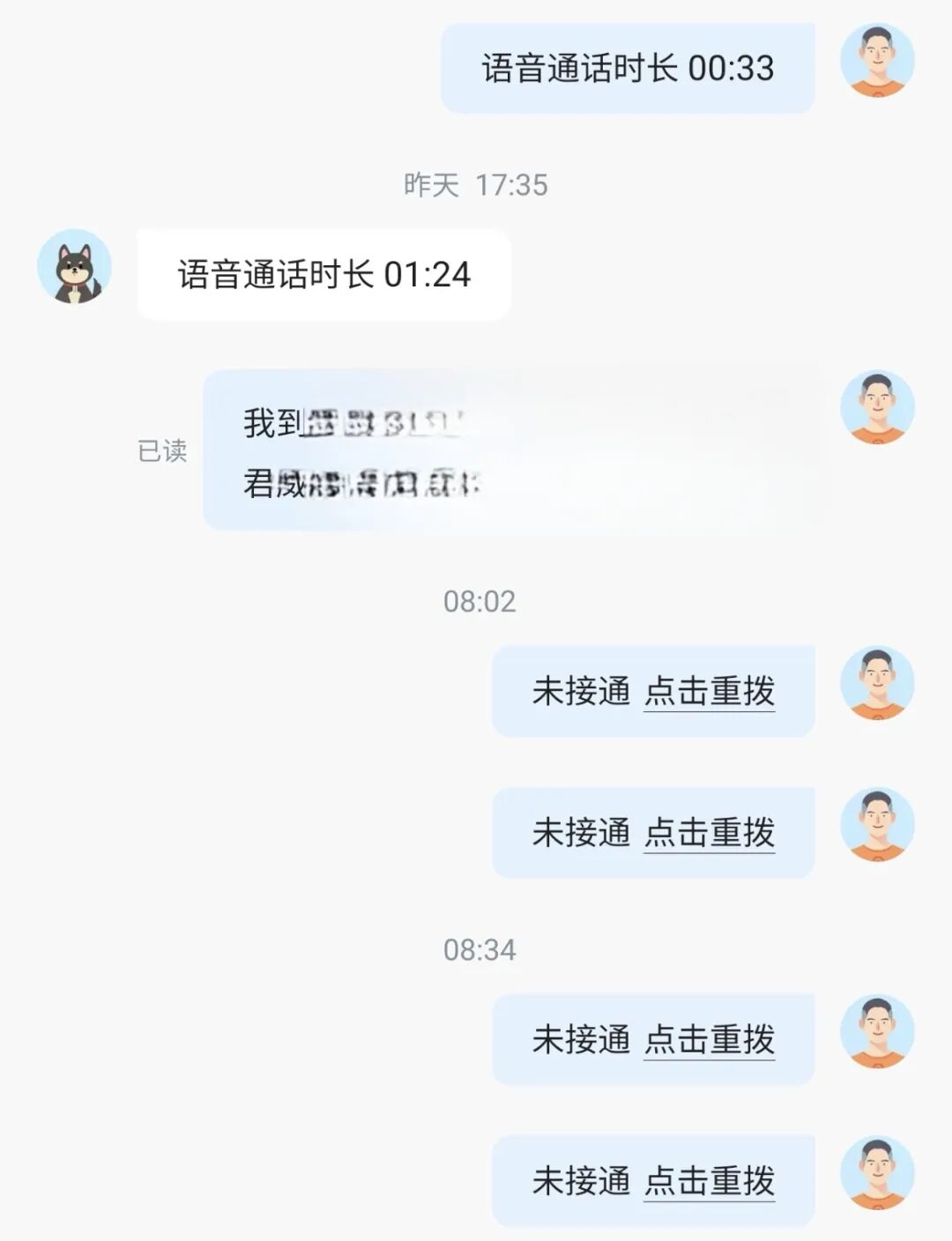Click the avatar next to first 未接通 message
The width and height of the screenshot is (952, 1241).
pyautogui.click(x=877, y=690)
